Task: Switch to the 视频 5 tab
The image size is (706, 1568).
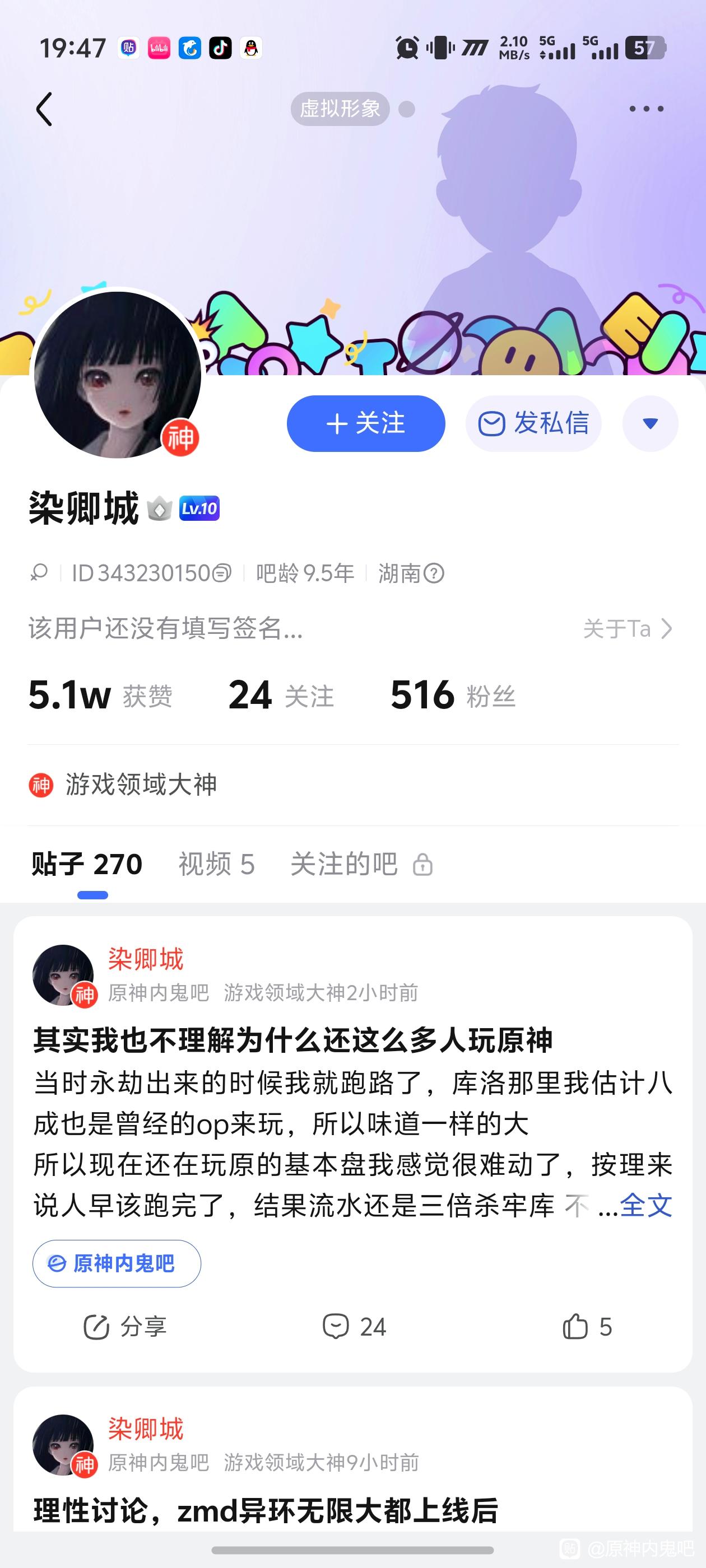Action: point(216,864)
